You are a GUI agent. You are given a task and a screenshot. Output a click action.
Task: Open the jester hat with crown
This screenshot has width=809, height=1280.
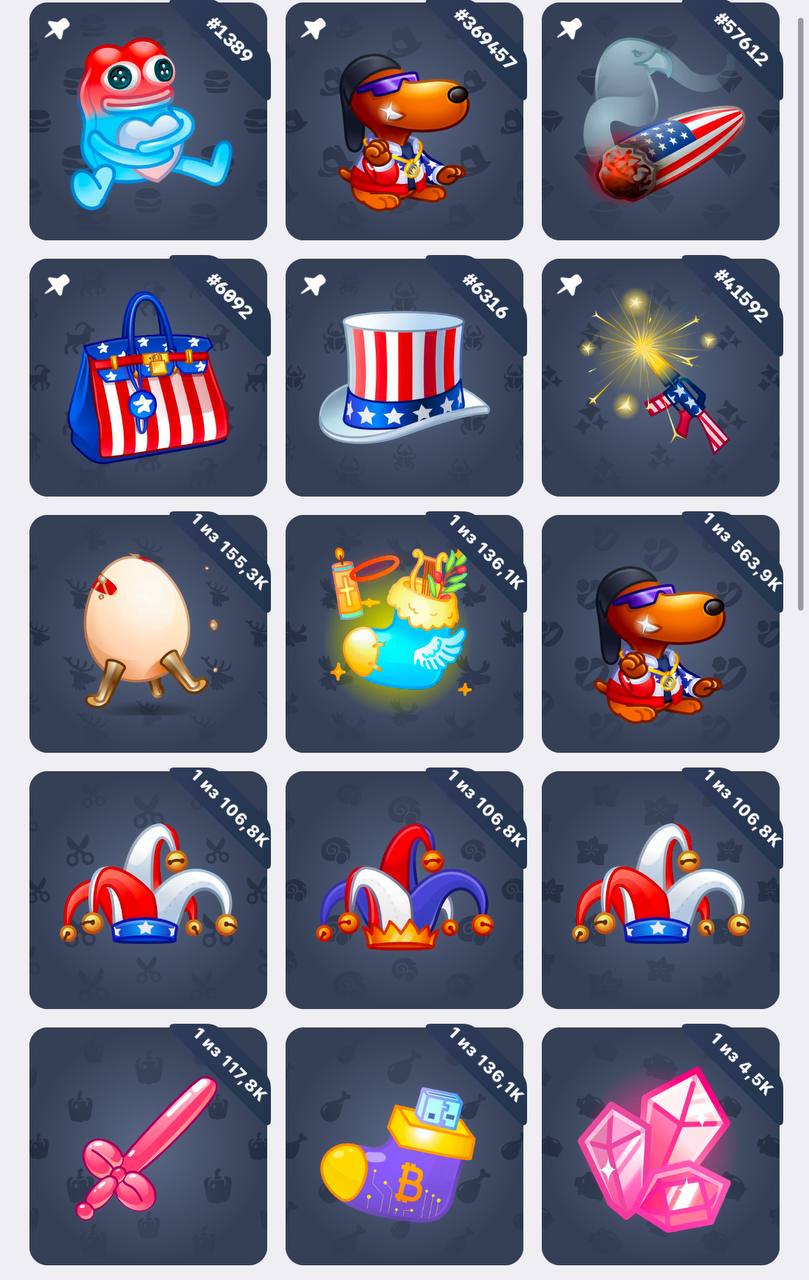404,890
